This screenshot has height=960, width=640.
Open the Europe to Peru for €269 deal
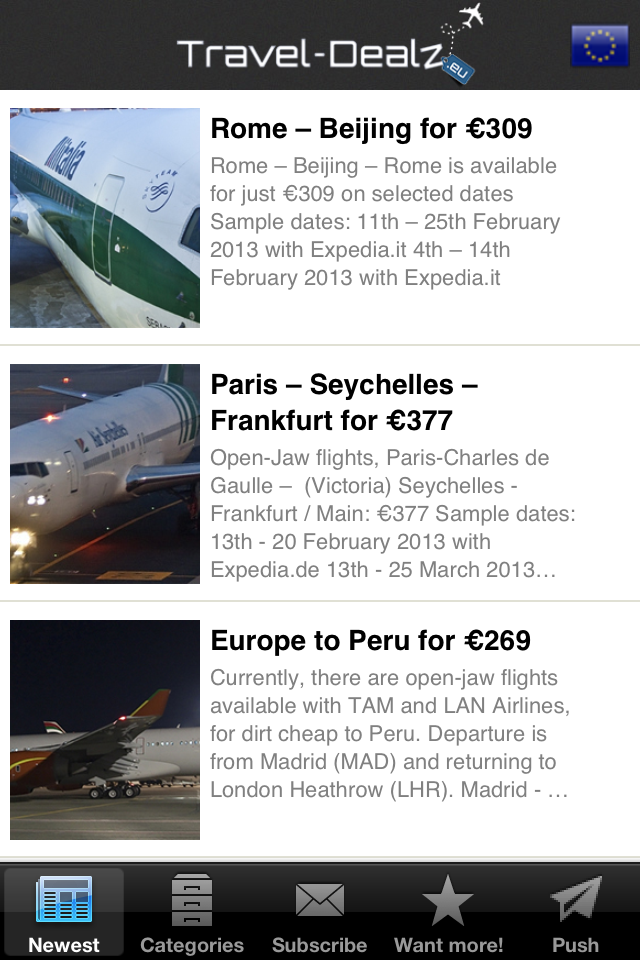pyautogui.click(x=370, y=641)
